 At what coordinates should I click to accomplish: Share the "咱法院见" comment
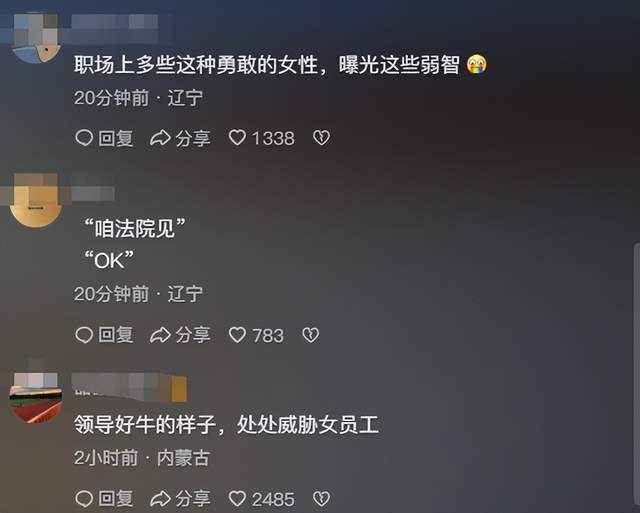click(180, 335)
